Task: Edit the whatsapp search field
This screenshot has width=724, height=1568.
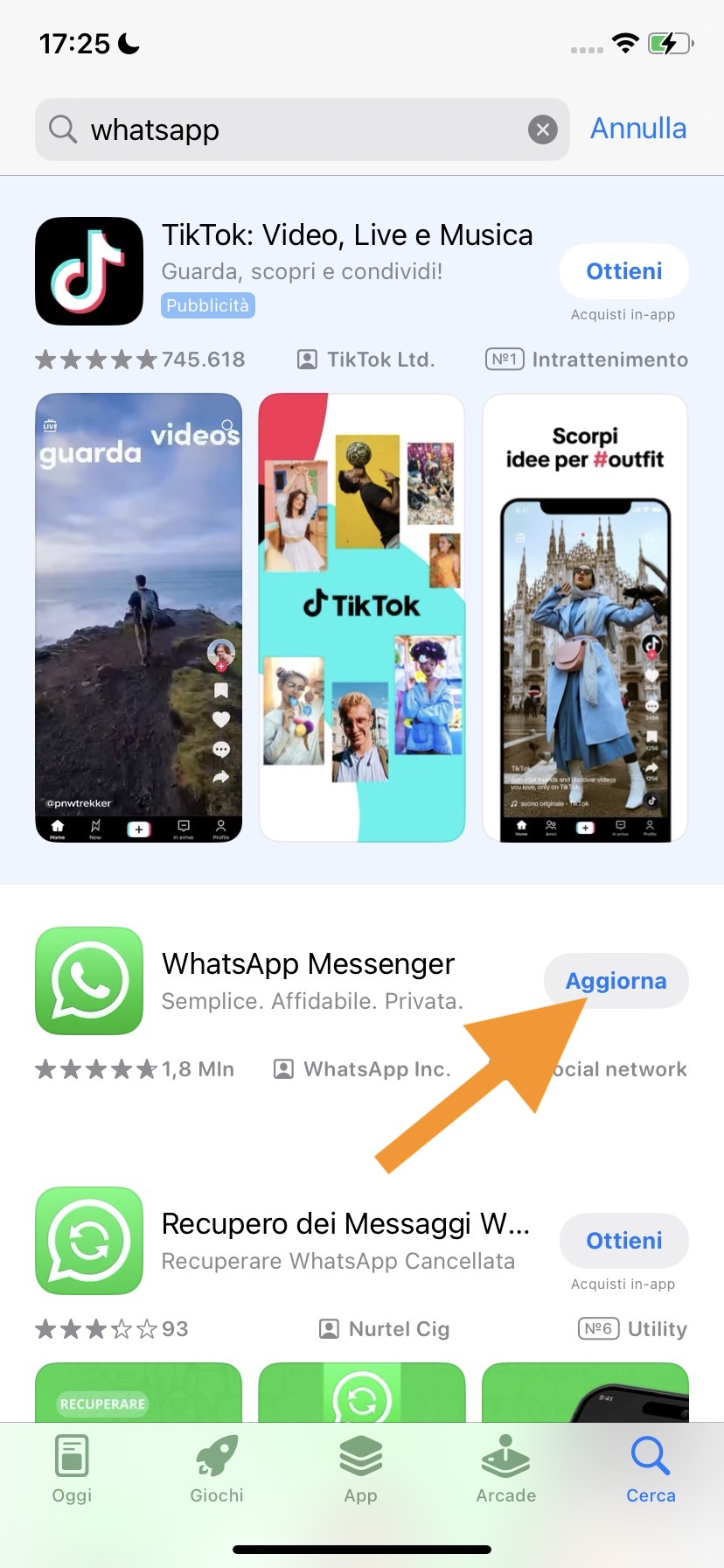Action: tap(289, 129)
